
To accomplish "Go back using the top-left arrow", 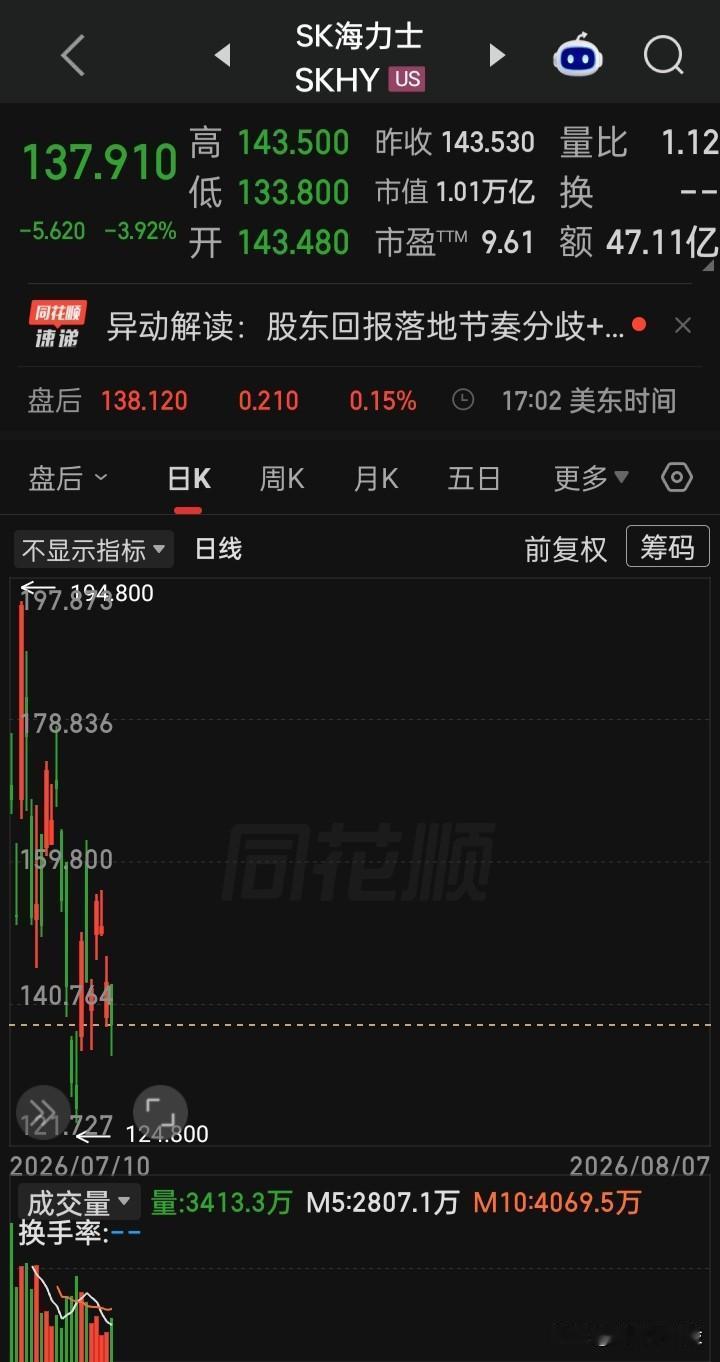I will point(73,56).
